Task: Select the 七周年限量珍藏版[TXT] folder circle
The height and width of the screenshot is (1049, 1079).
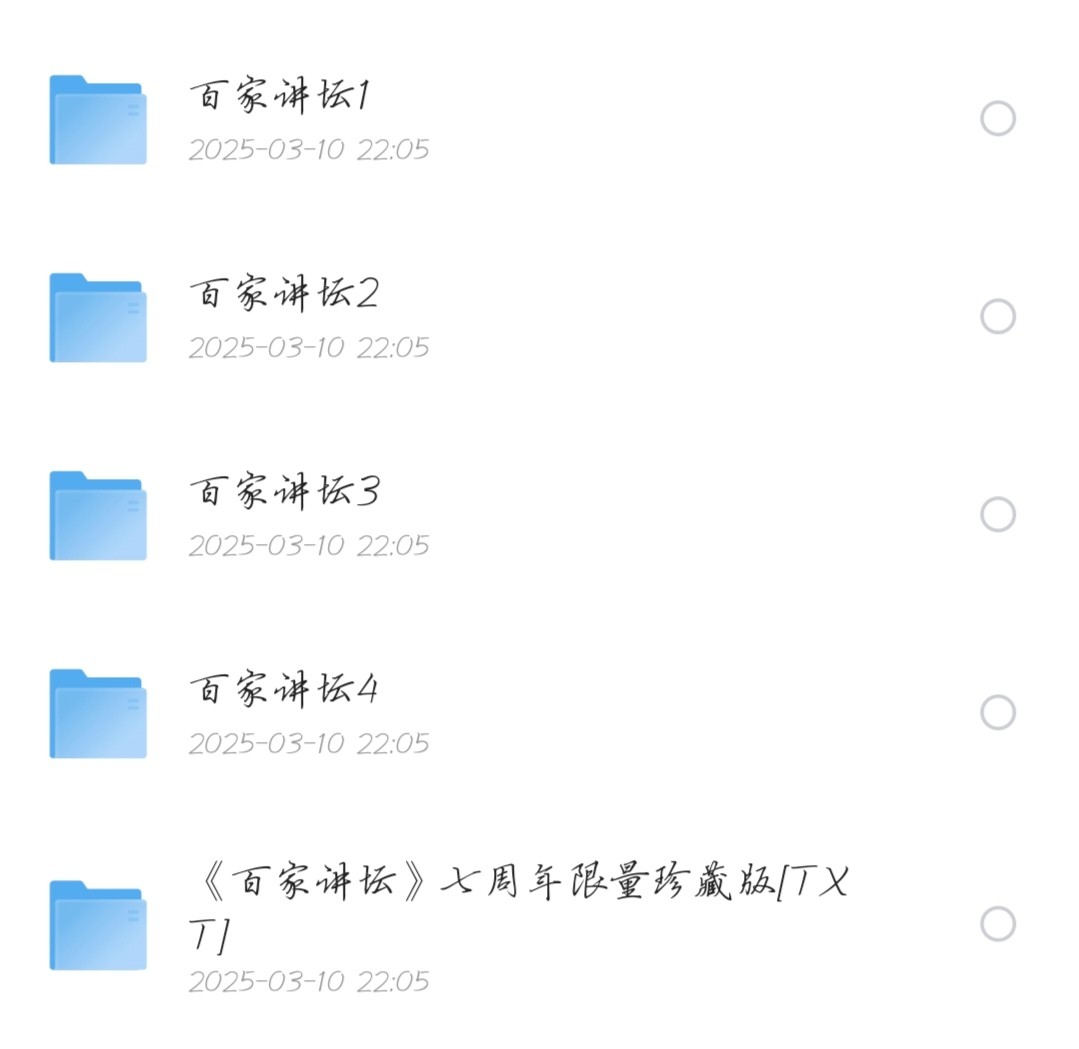Action: tap(997, 924)
